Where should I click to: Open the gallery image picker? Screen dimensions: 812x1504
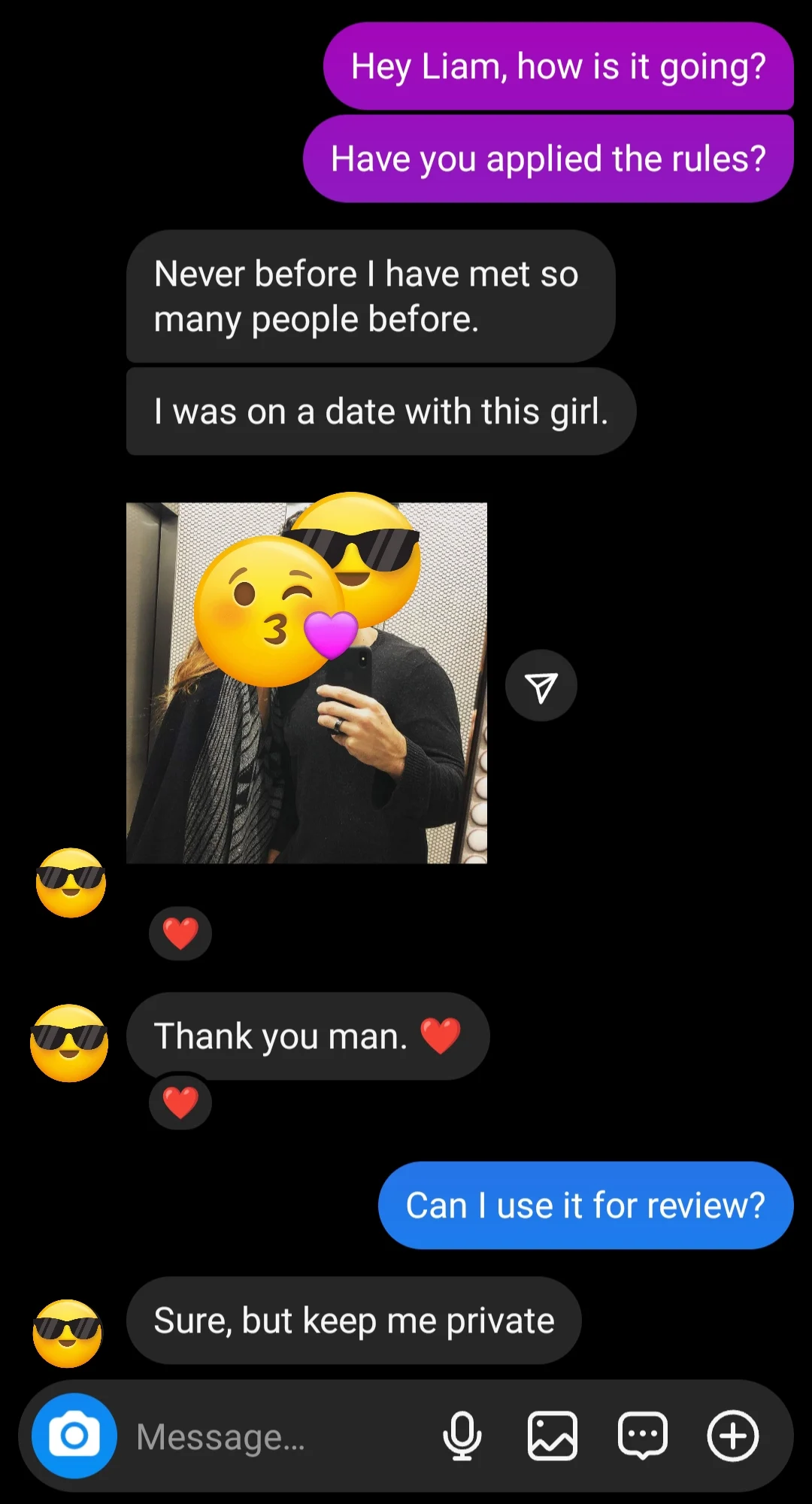tap(553, 1436)
